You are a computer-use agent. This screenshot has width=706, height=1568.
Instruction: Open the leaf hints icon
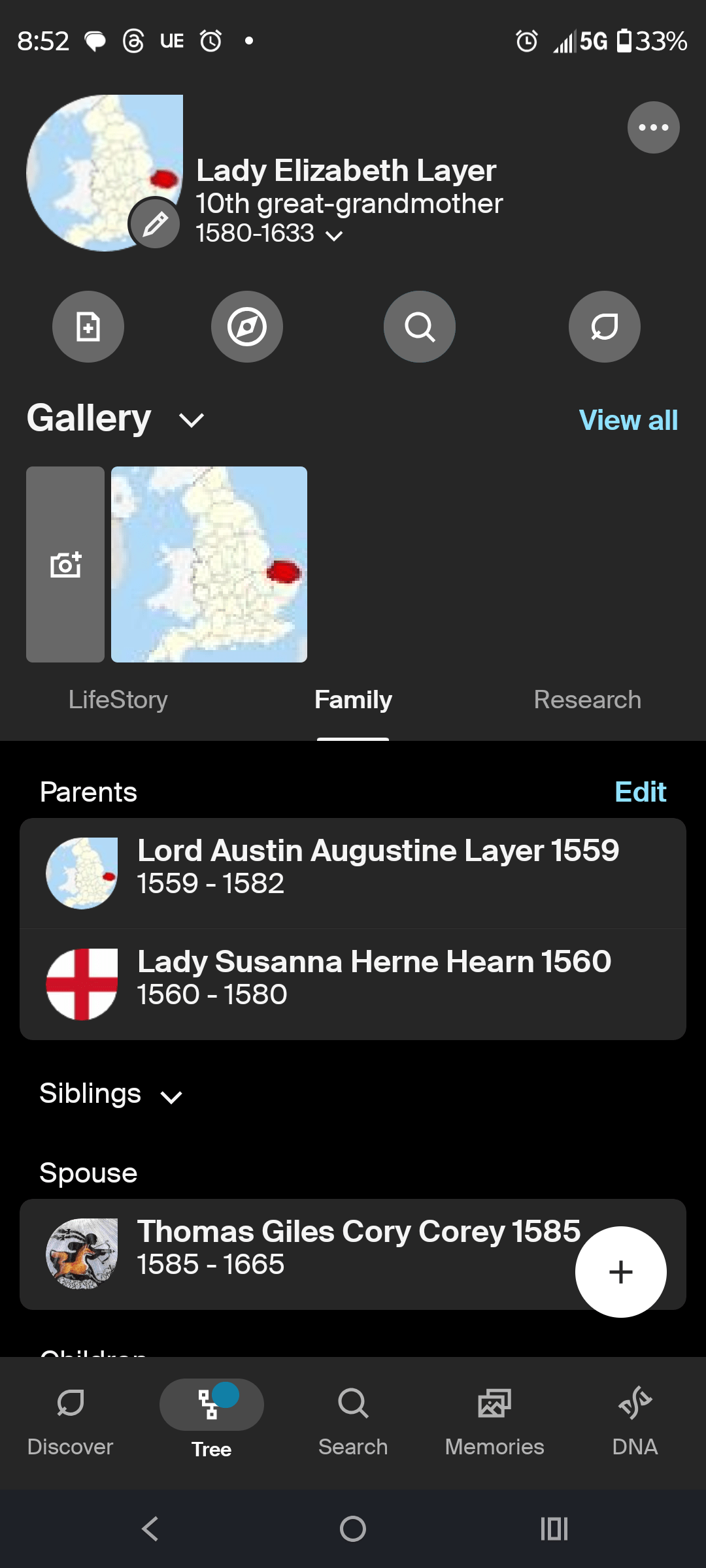pos(604,327)
